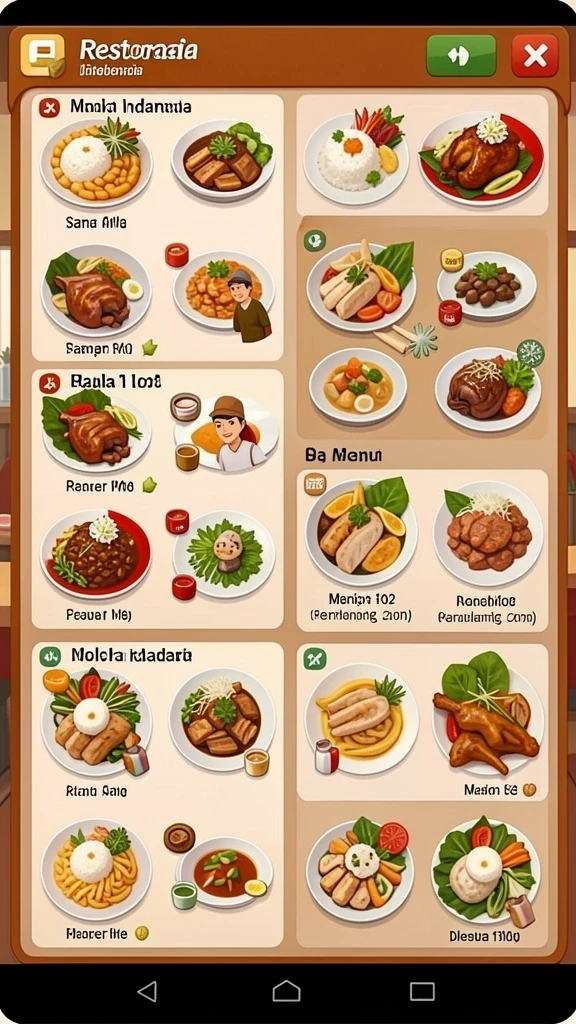
Task: Open the yellow icon beside the Restoraaia title
Action: click(x=42, y=56)
